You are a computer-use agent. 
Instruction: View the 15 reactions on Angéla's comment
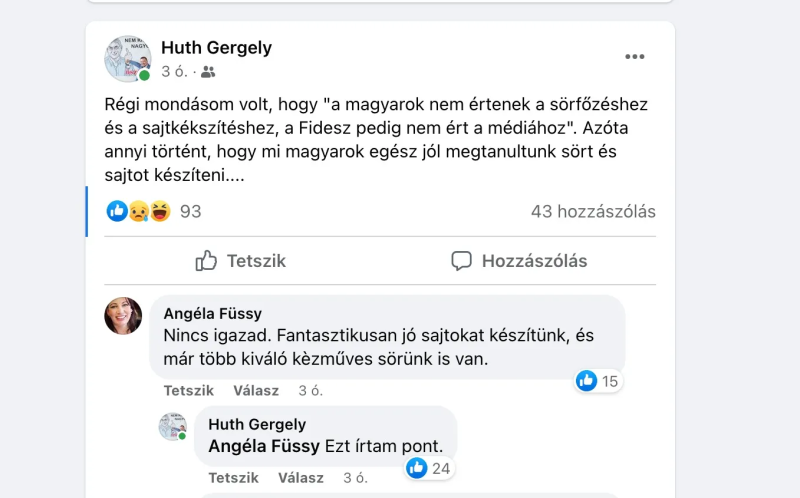(x=599, y=381)
